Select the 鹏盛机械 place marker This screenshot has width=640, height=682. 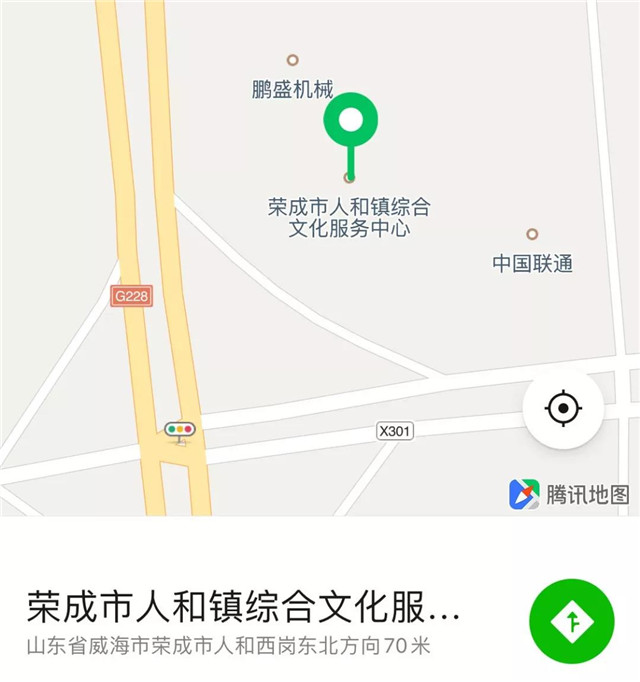292,61
